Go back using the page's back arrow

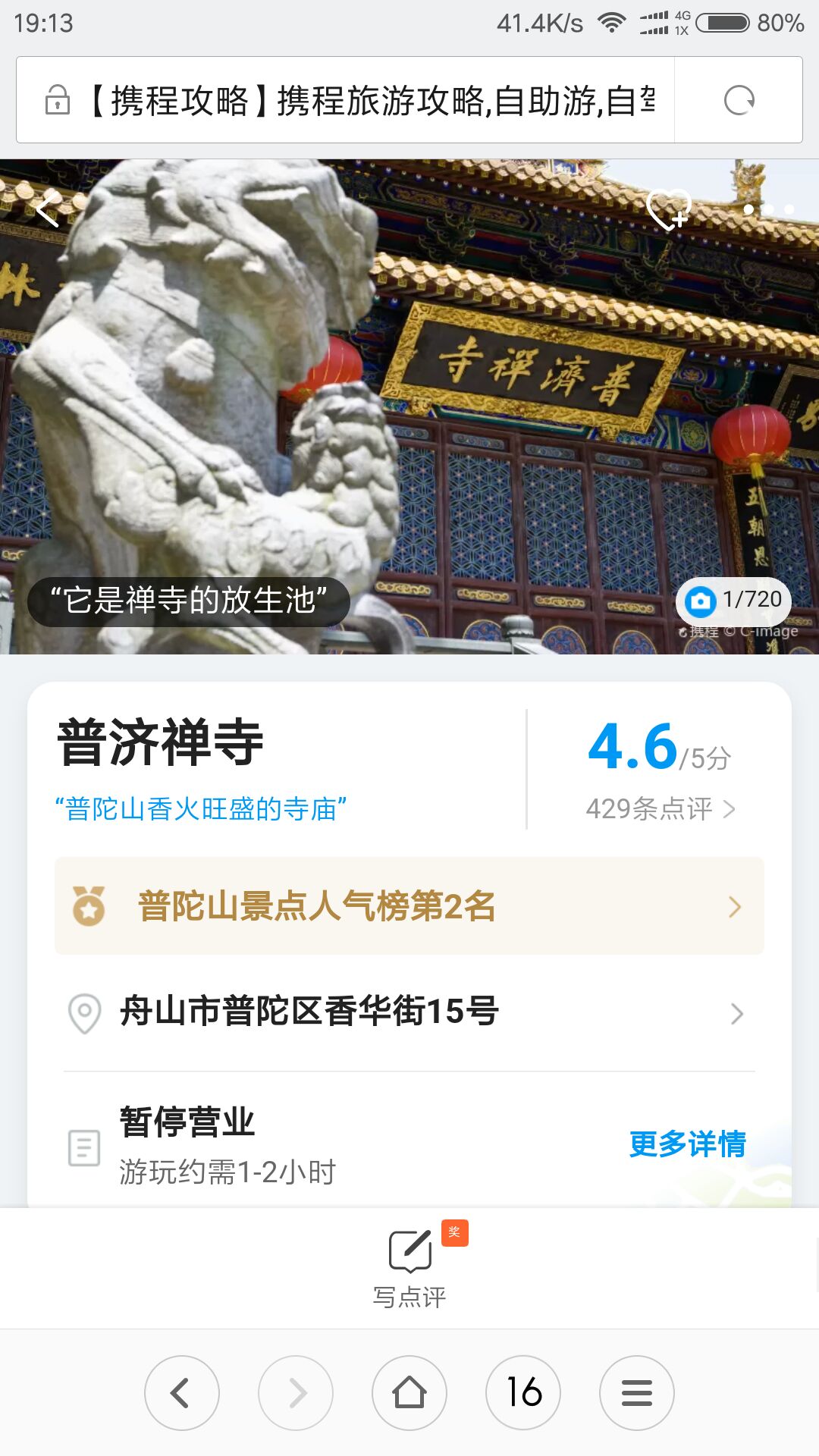[48, 209]
